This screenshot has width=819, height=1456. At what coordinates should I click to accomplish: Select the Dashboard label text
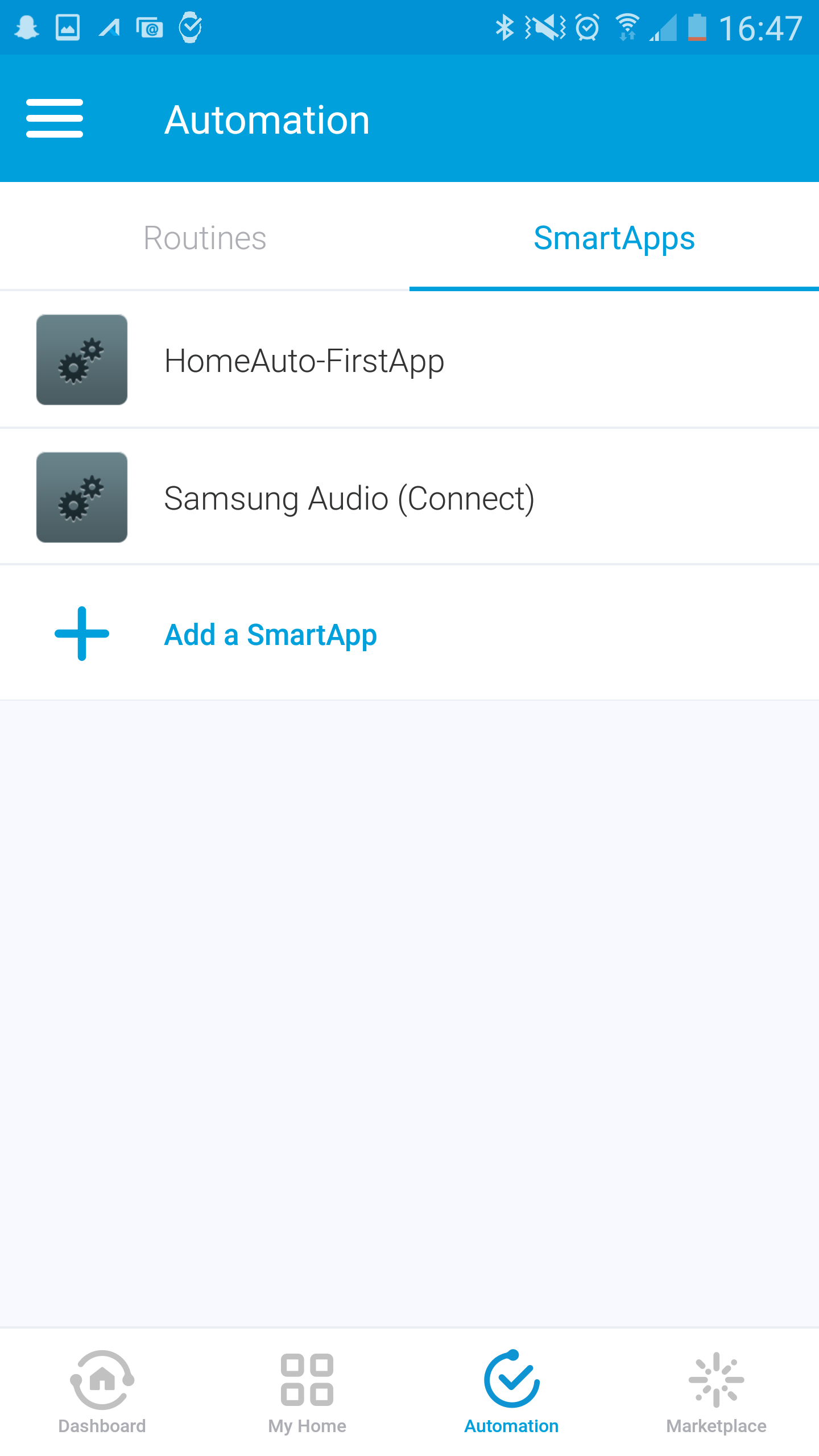101,1426
